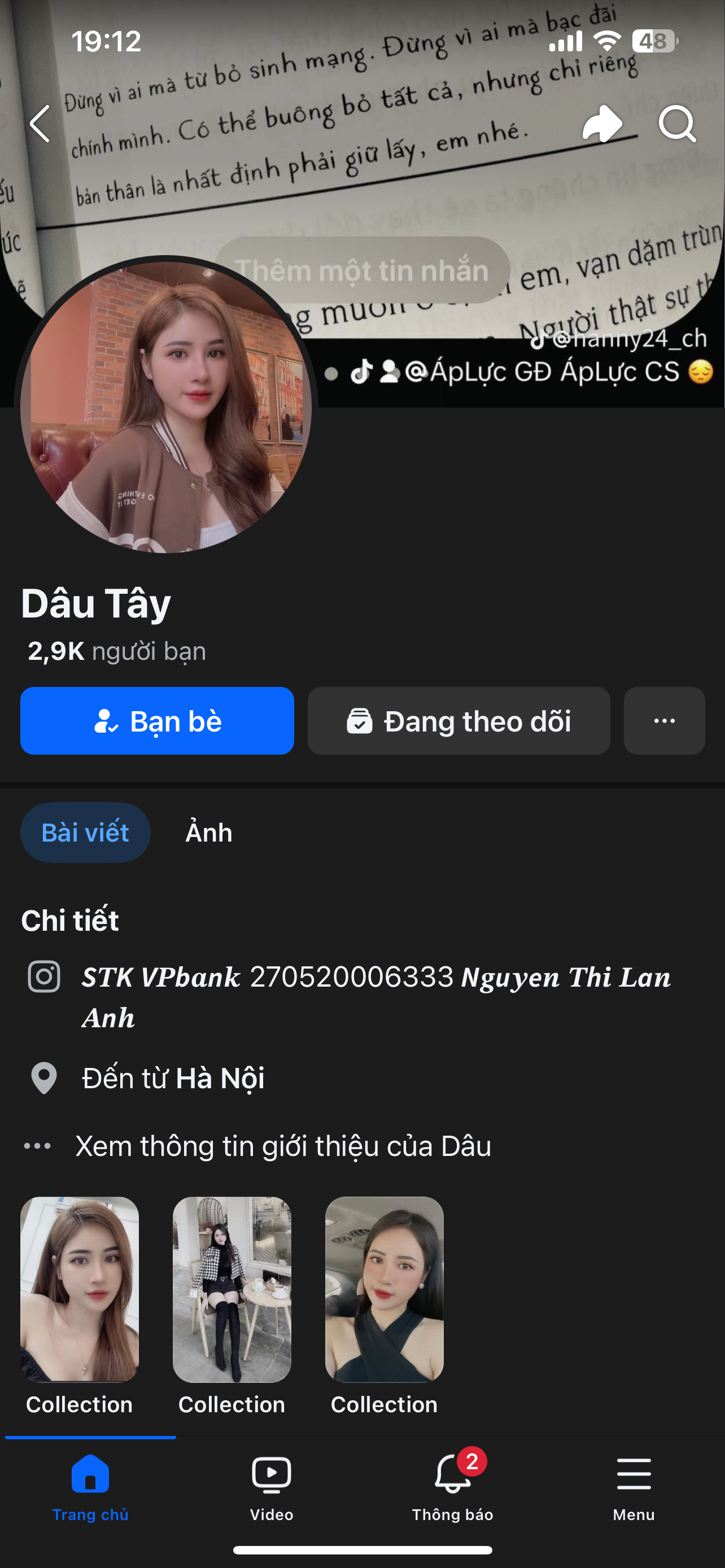Open the first Collection with the selfie portrait
The image size is (725, 1568).
click(80, 1289)
